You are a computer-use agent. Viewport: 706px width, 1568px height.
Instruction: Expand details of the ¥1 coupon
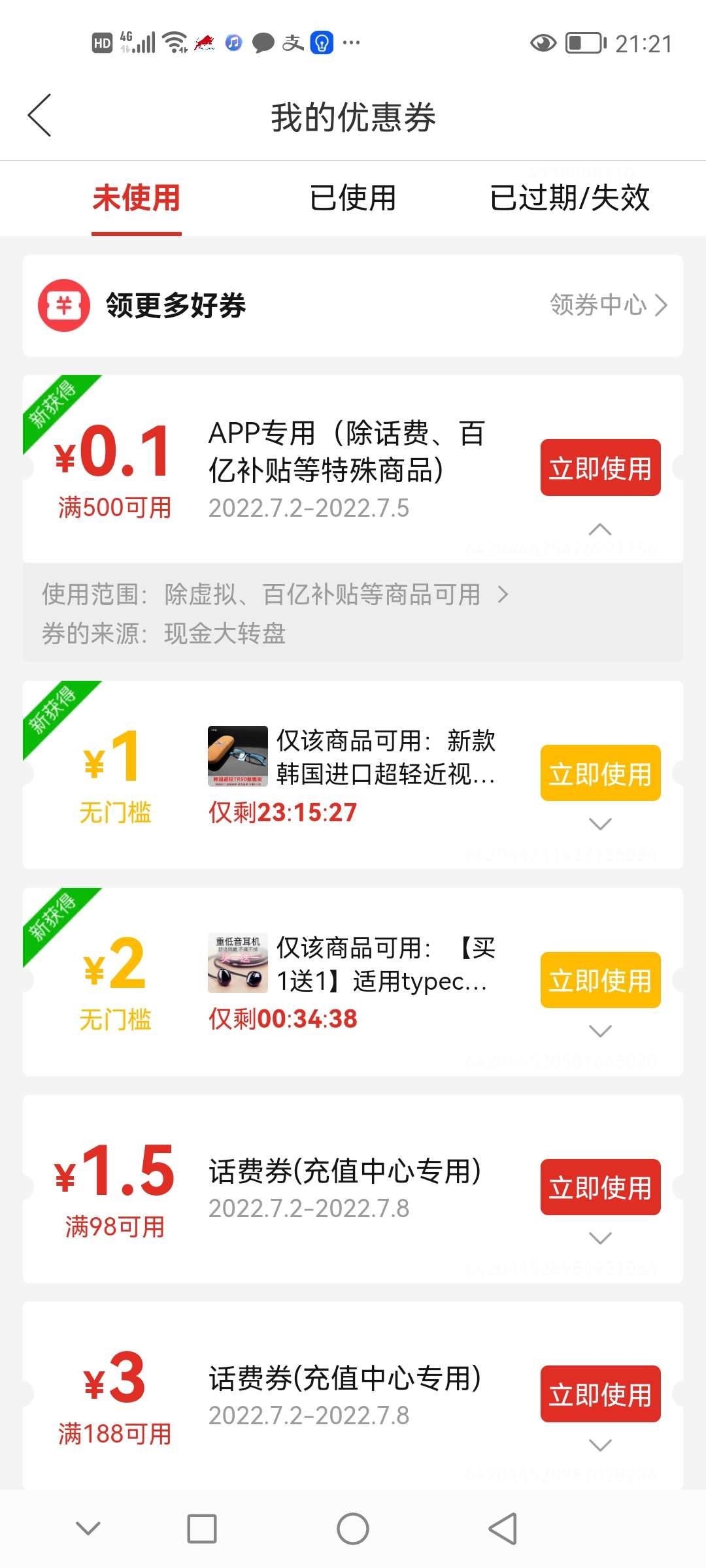[x=600, y=824]
